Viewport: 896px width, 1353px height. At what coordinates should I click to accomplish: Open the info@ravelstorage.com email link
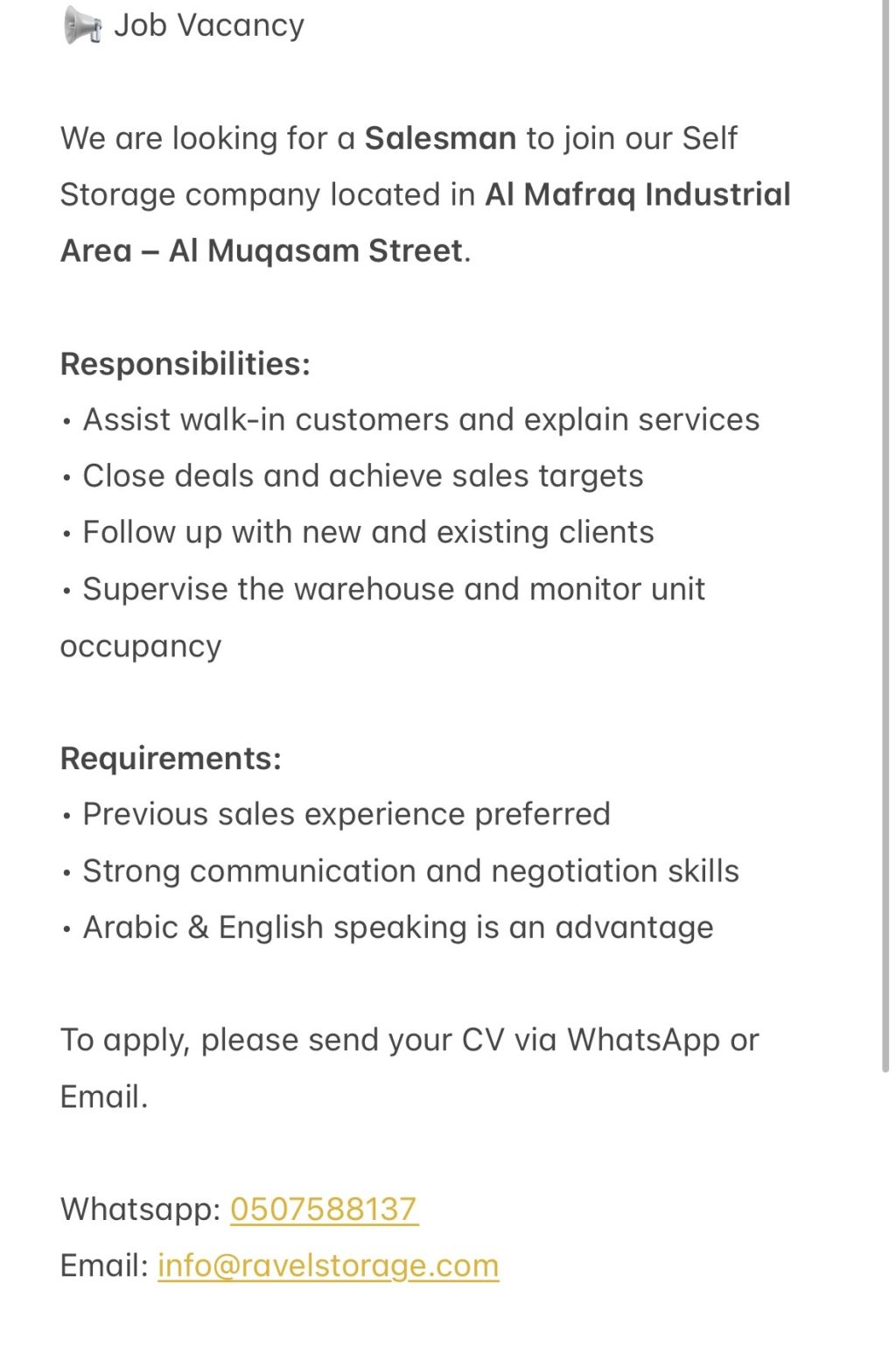click(x=328, y=1265)
